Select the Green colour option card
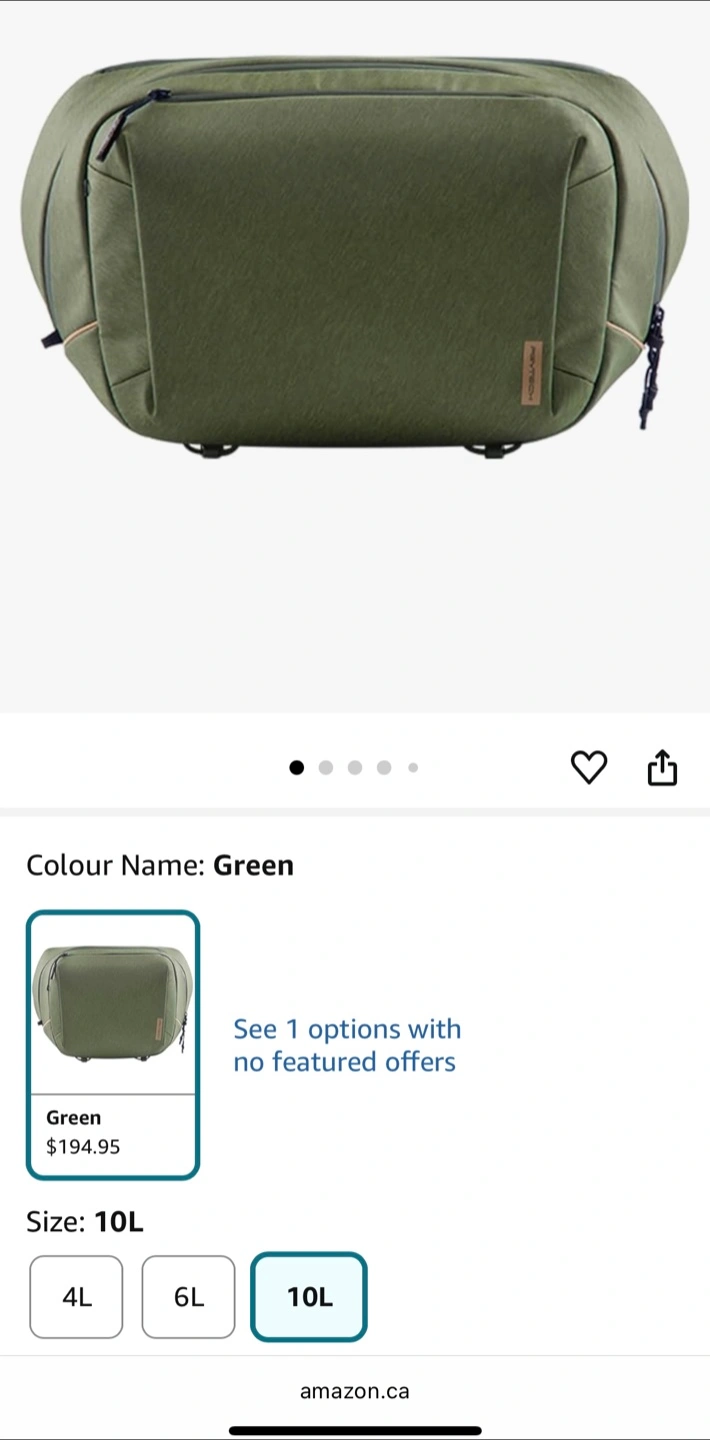This screenshot has width=710, height=1440. pos(113,1045)
